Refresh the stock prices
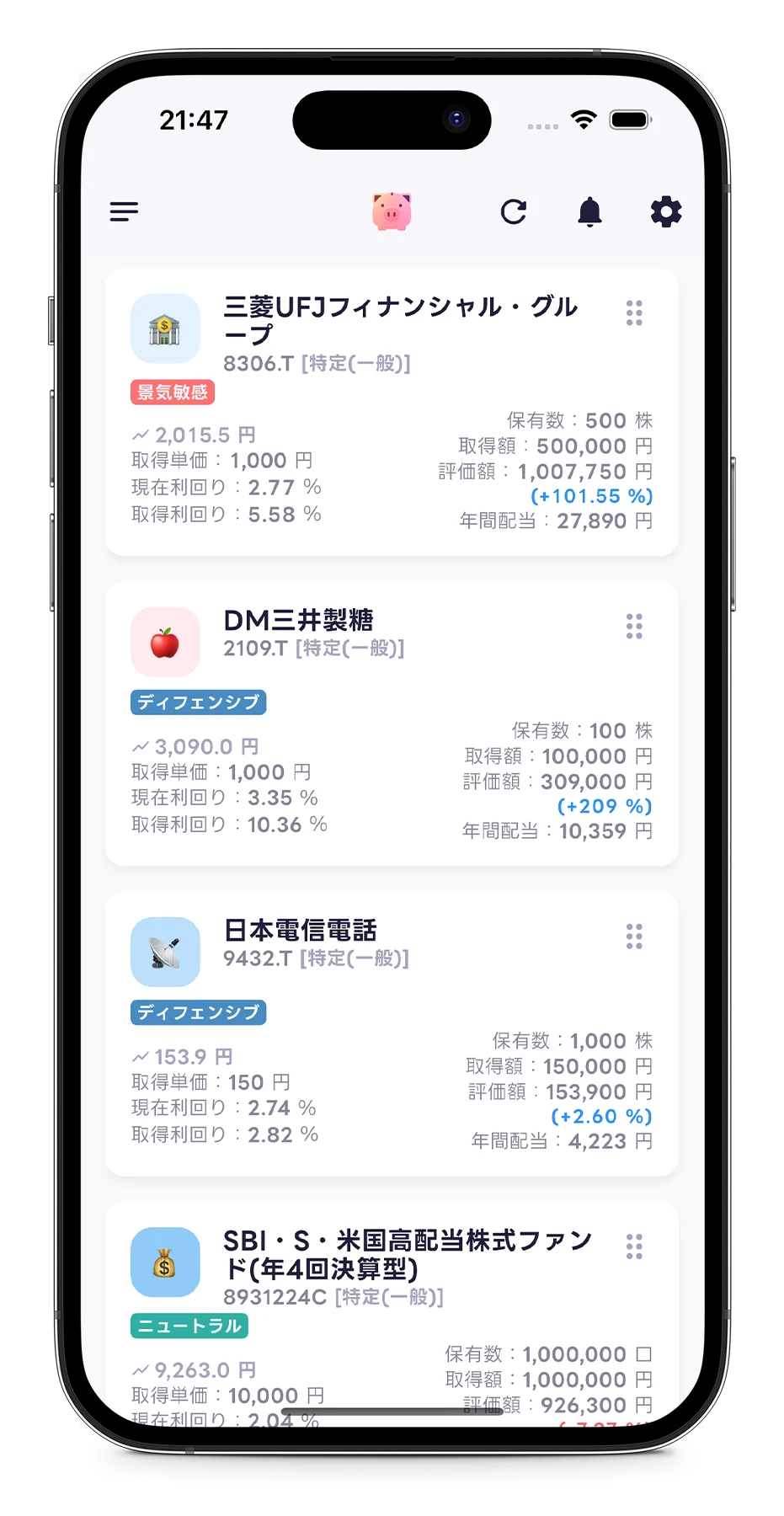The height and width of the screenshot is (1516, 784). (513, 211)
